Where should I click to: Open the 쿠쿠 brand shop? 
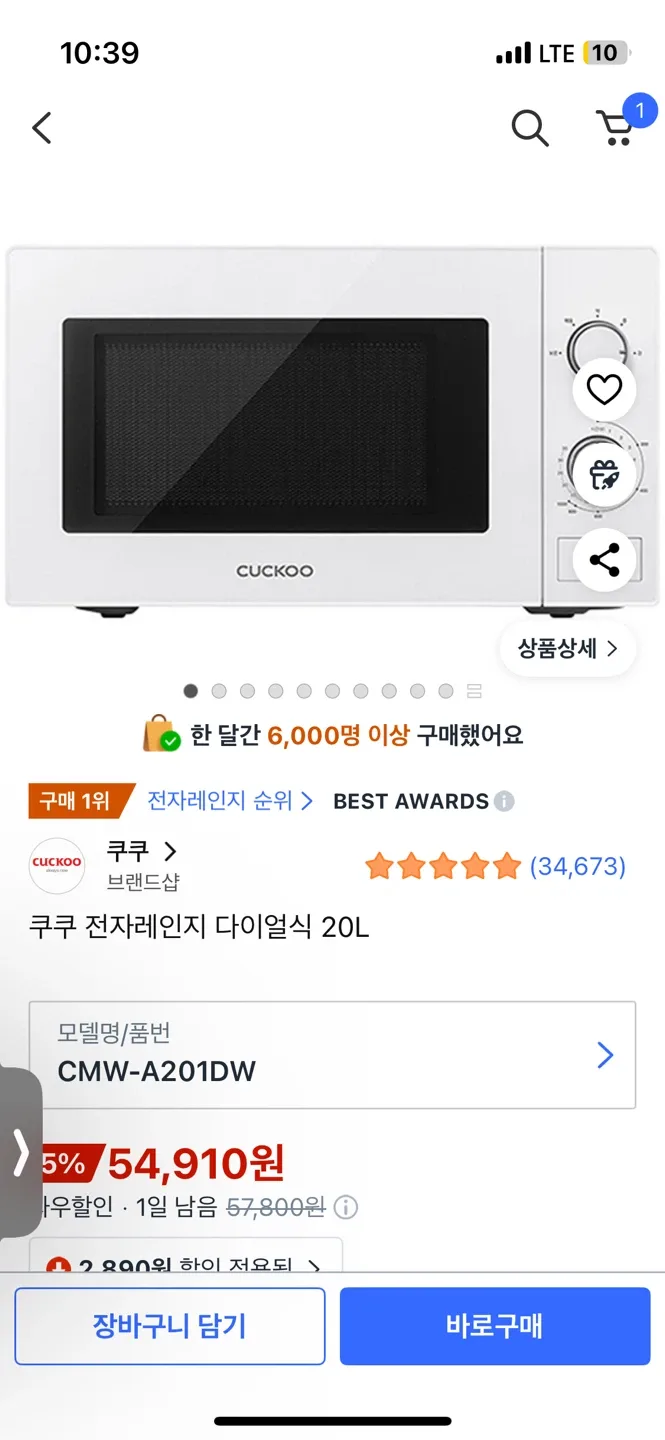pyautogui.click(x=141, y=852)
